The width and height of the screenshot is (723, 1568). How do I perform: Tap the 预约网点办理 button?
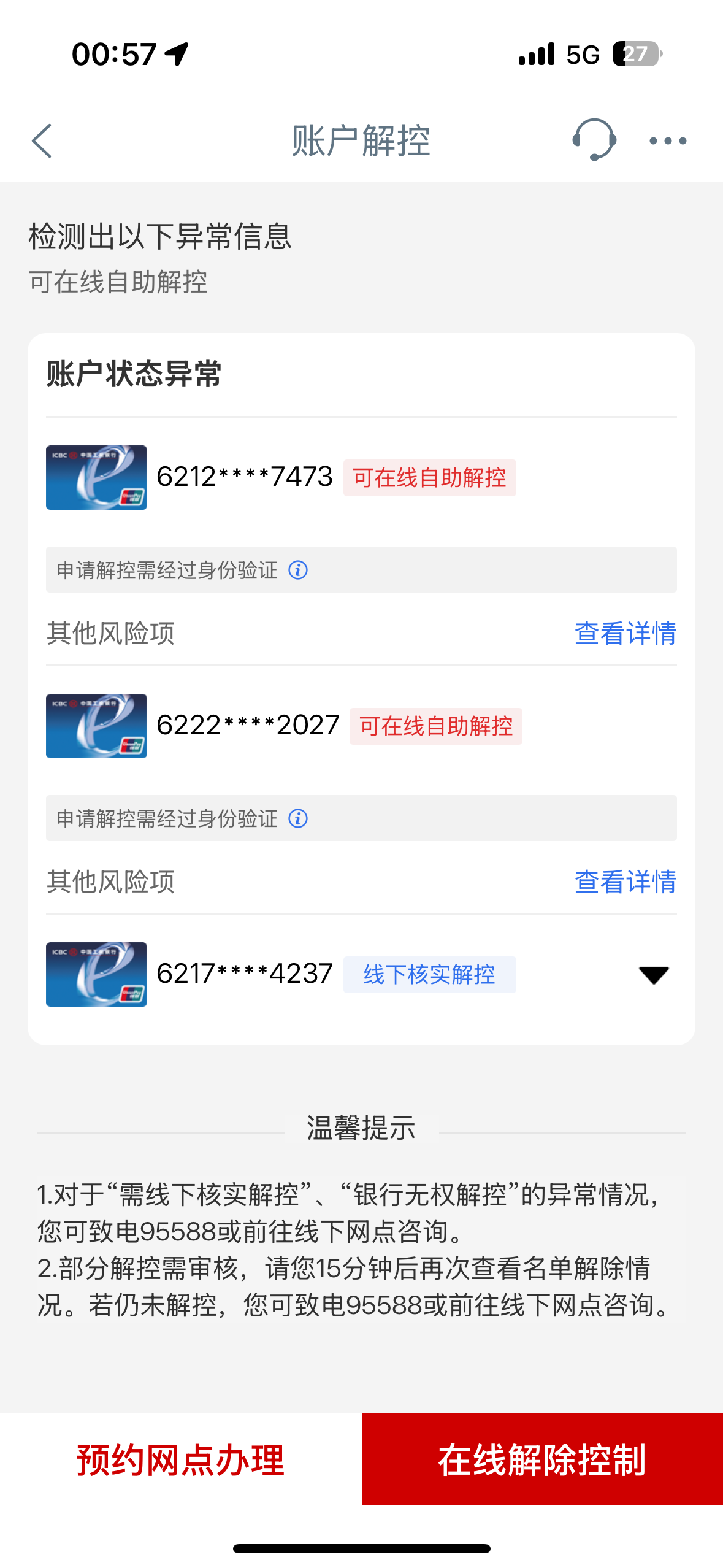pos(180,1459)
